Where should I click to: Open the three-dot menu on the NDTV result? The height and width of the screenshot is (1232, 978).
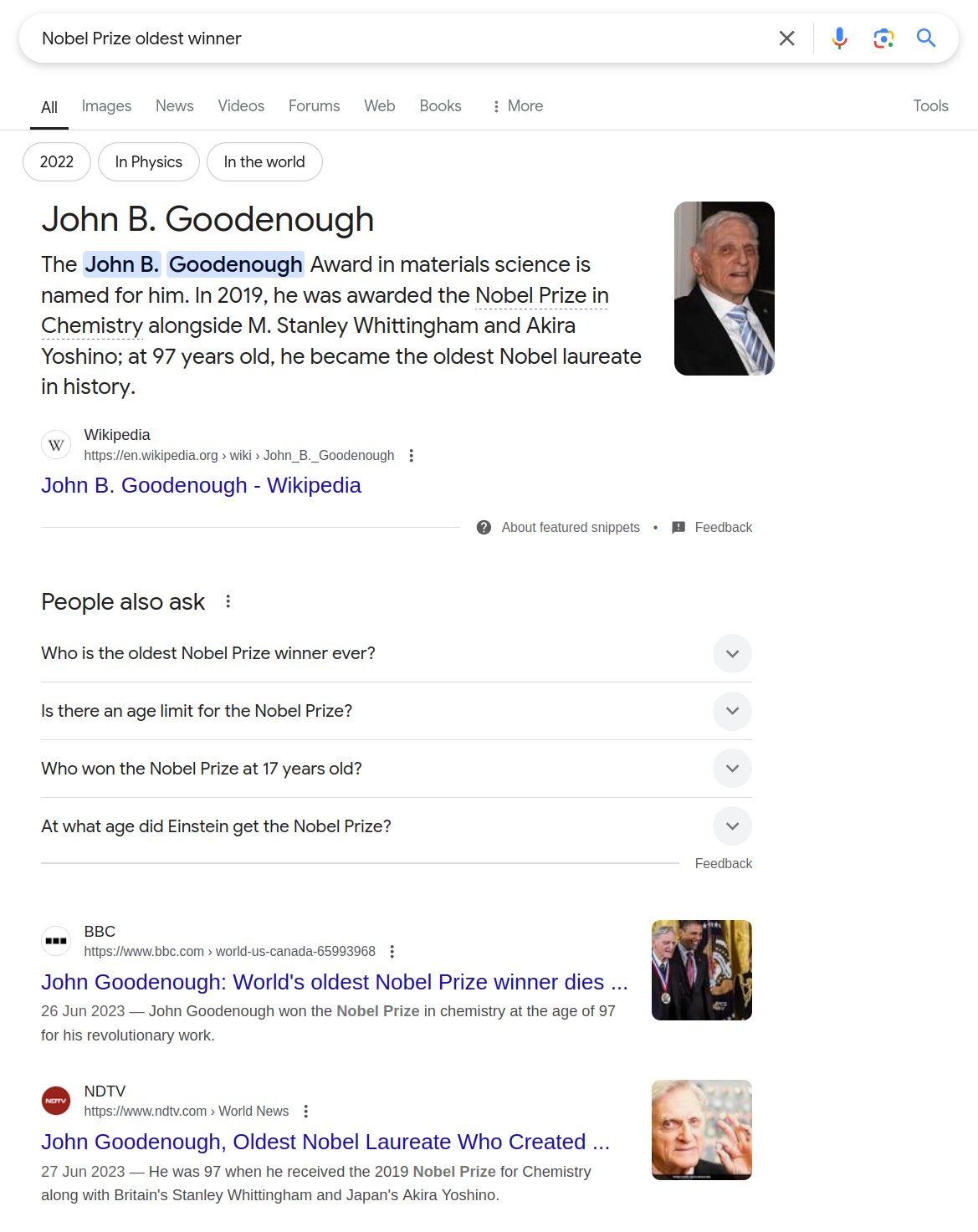tap(305, 1111)
